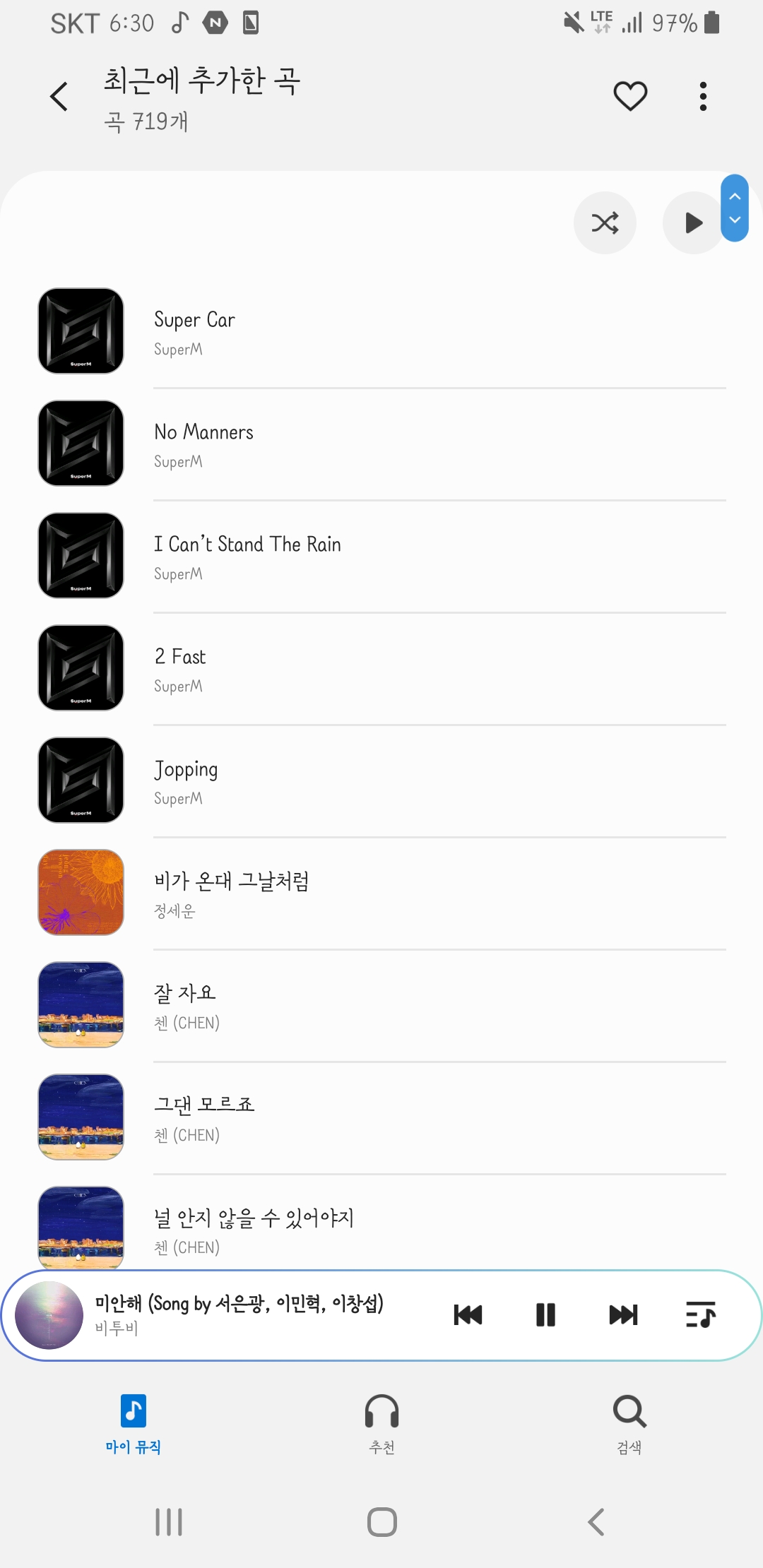The height and width of the screenshot is (1568, 763).
Task: Pause the currently playing song
Action: pyautogui.click(x=545, y=1315)
